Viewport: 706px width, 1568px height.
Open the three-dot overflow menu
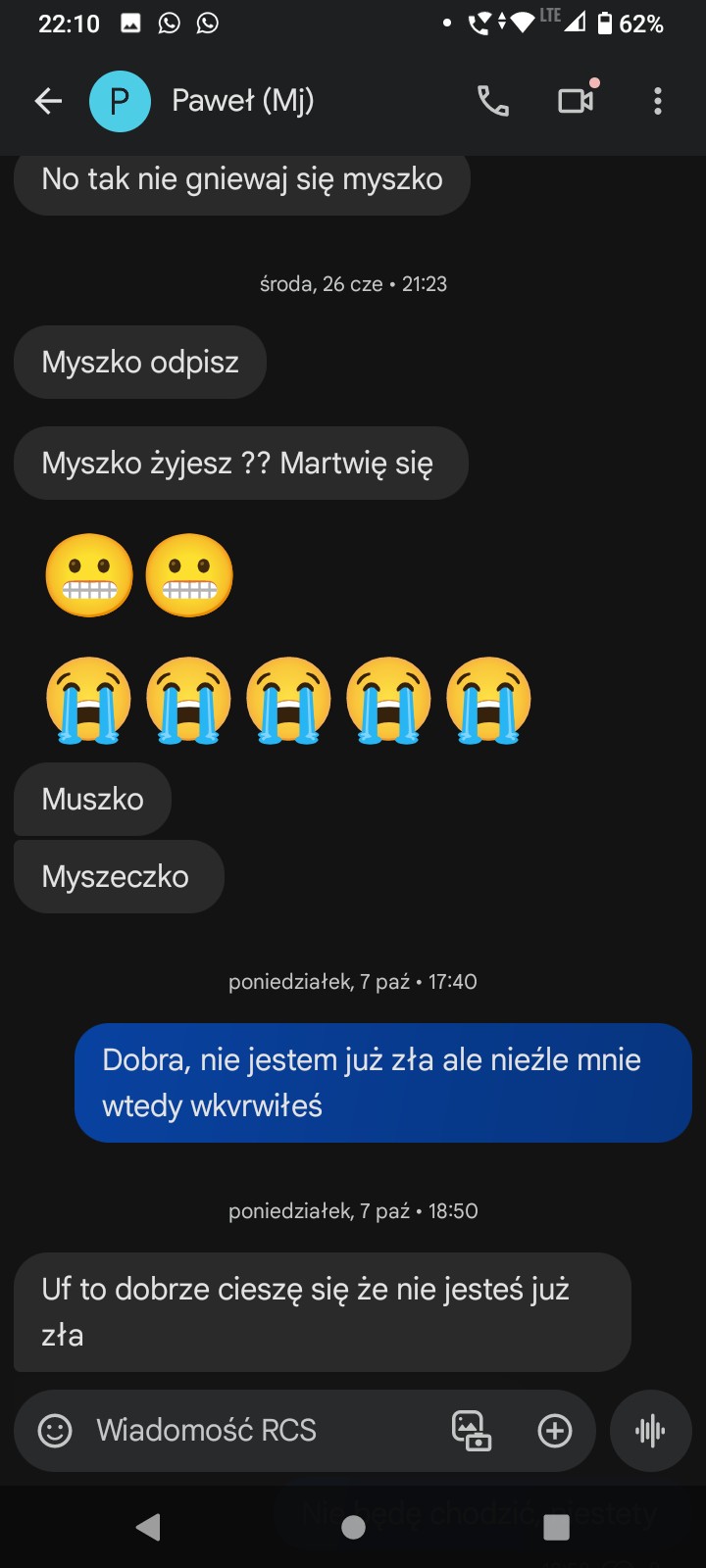click(658, 101)
